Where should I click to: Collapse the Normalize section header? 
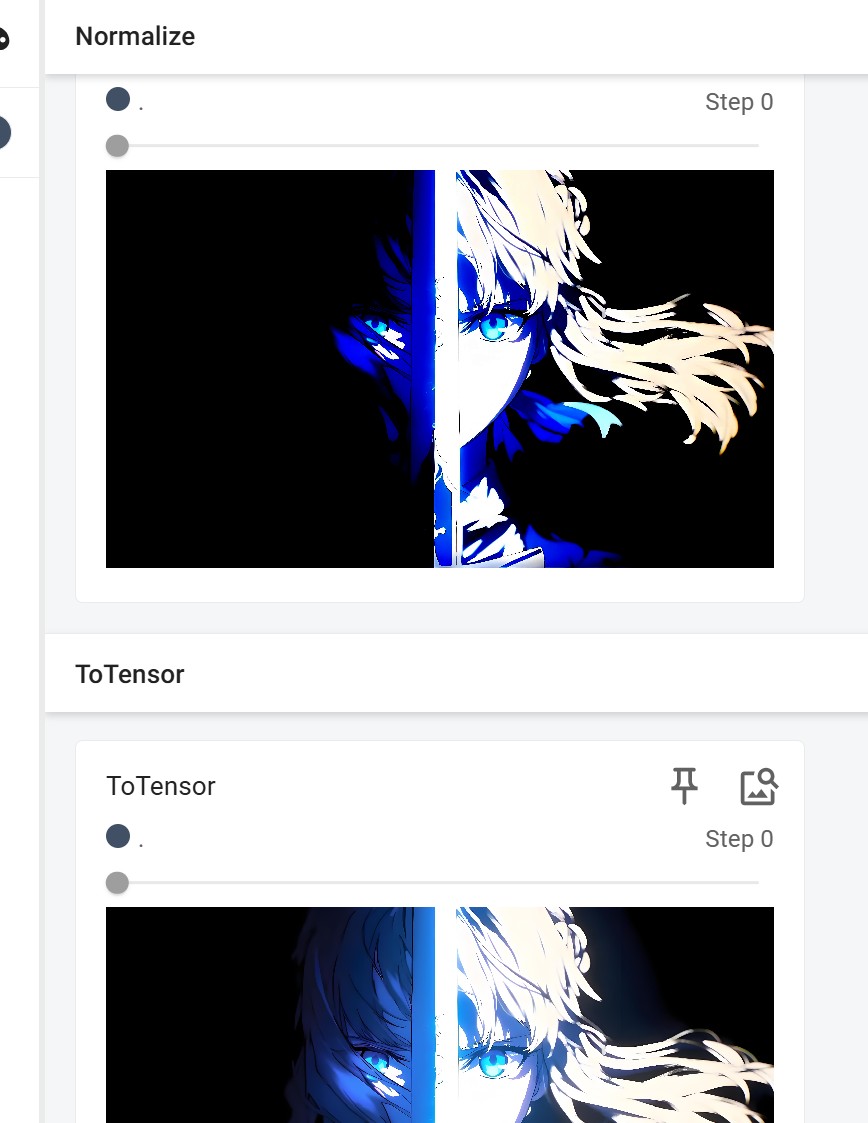click(136, 37)
